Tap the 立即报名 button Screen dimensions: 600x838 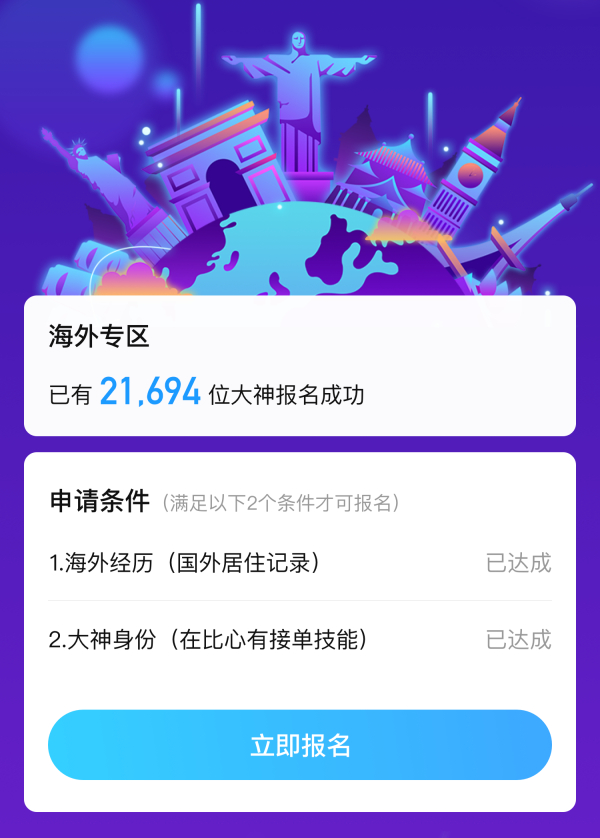point(300,744)
